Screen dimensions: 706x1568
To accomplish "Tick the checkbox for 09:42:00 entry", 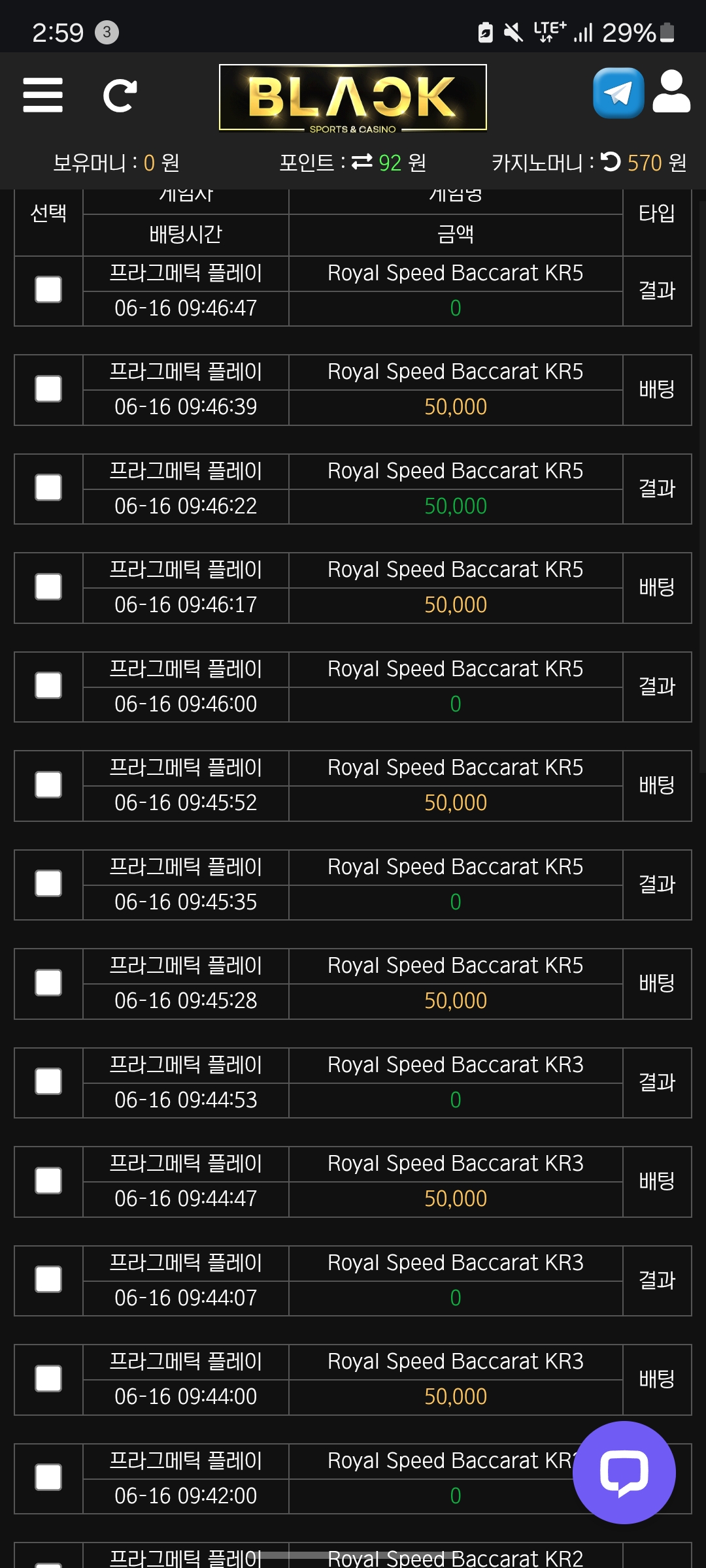I will pyautogui.click(x=48, y=1477).
